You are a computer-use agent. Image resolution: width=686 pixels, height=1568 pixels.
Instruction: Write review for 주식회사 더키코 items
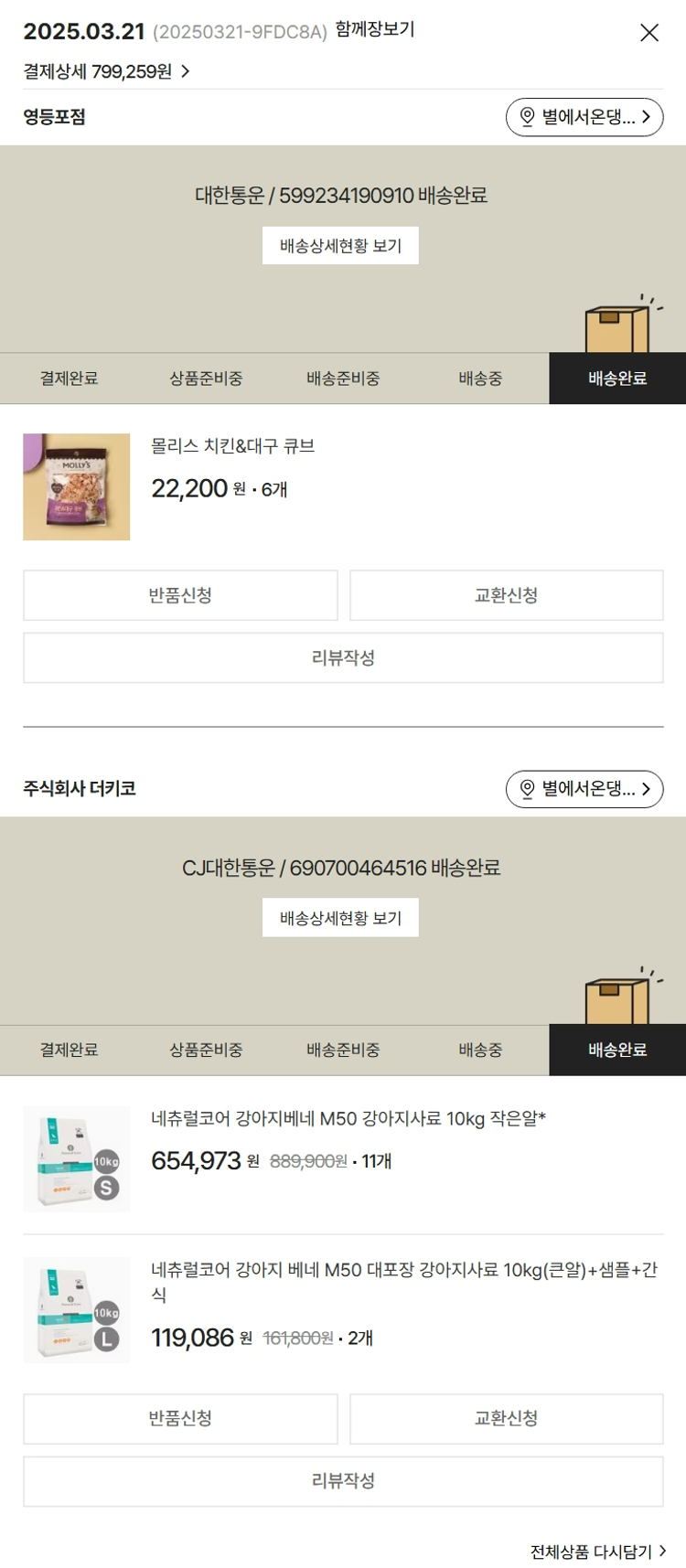(x=343, y=1480)
